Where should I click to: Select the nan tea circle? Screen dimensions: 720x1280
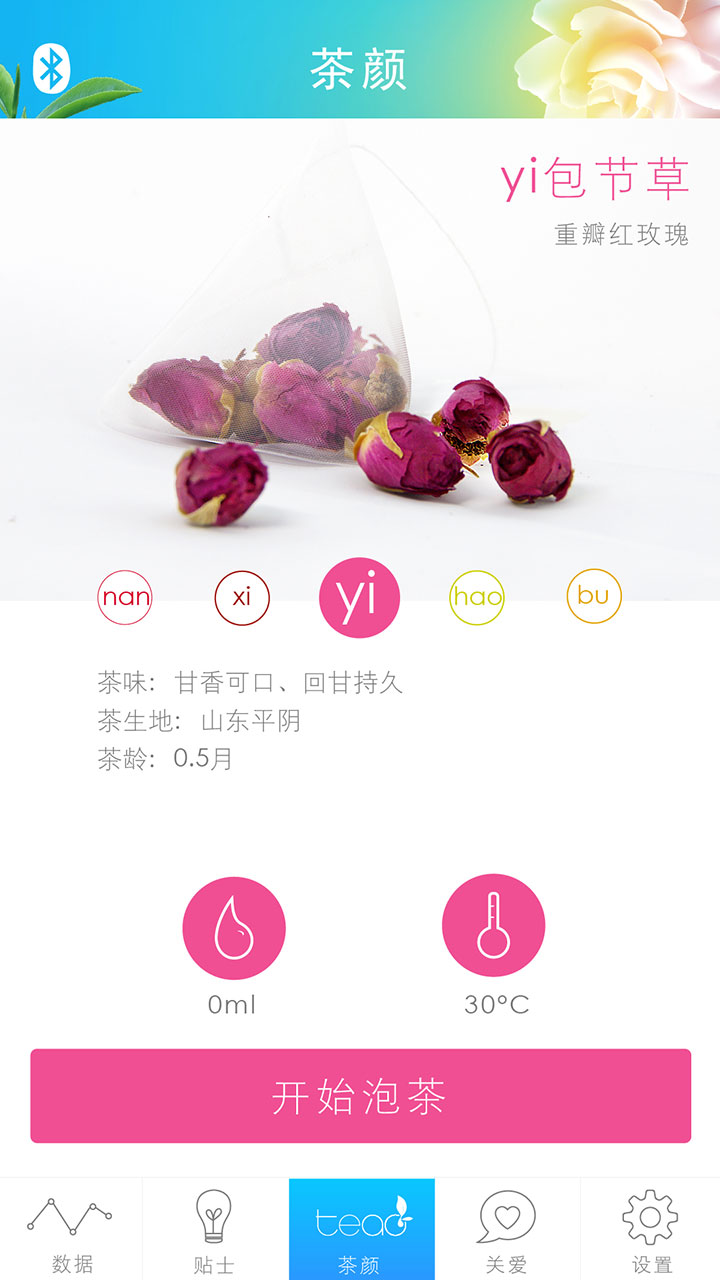point(125,598)
